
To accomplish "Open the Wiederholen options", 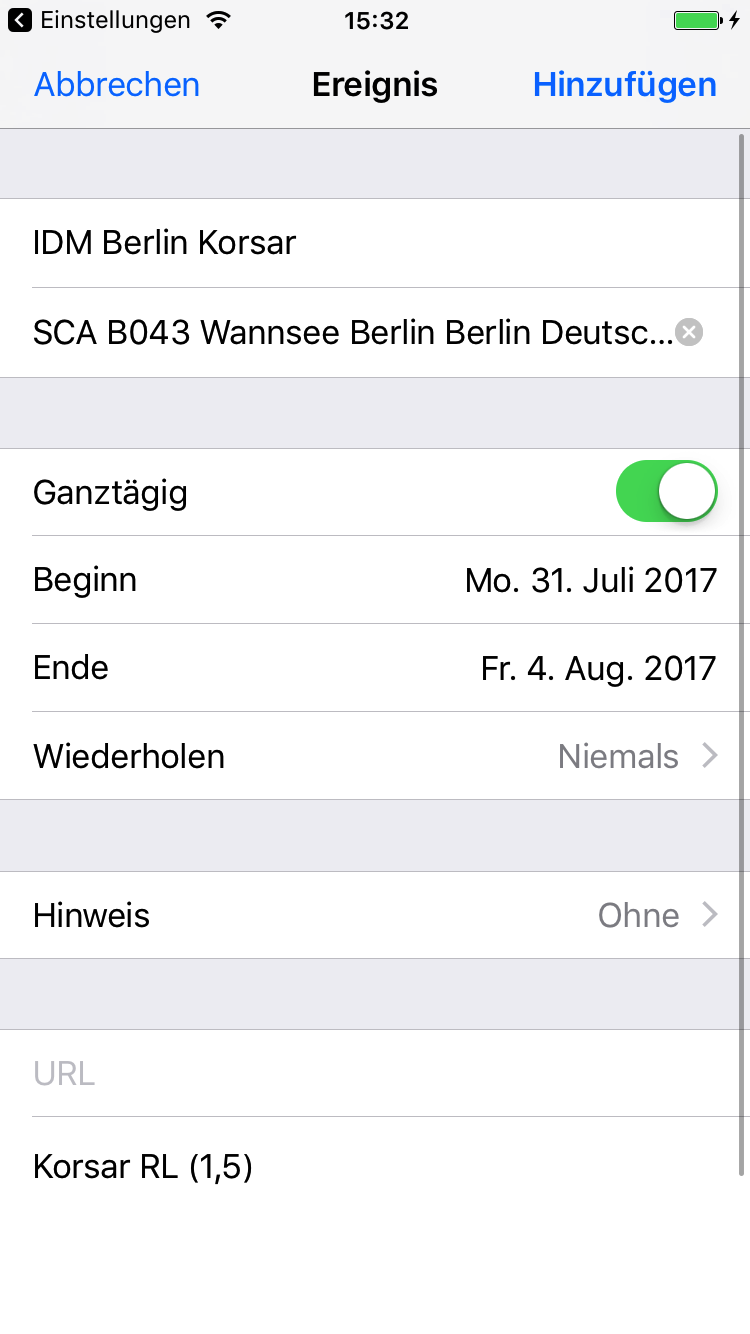I will pos(375,756).
